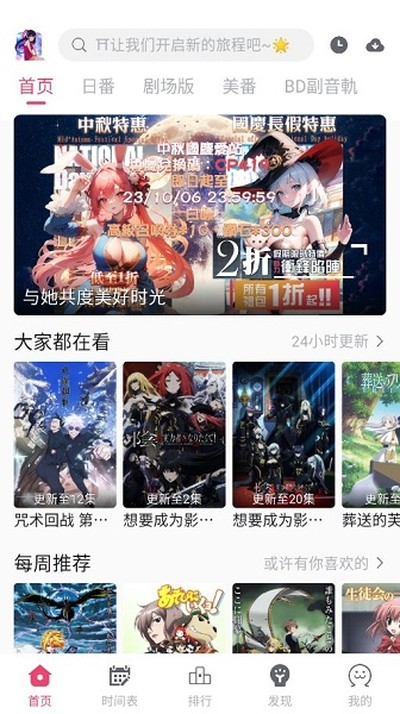Open the 葬送的芙 anime card
Image resolution: width=400 pixels, height=714 pixels.
pos(371,445)
